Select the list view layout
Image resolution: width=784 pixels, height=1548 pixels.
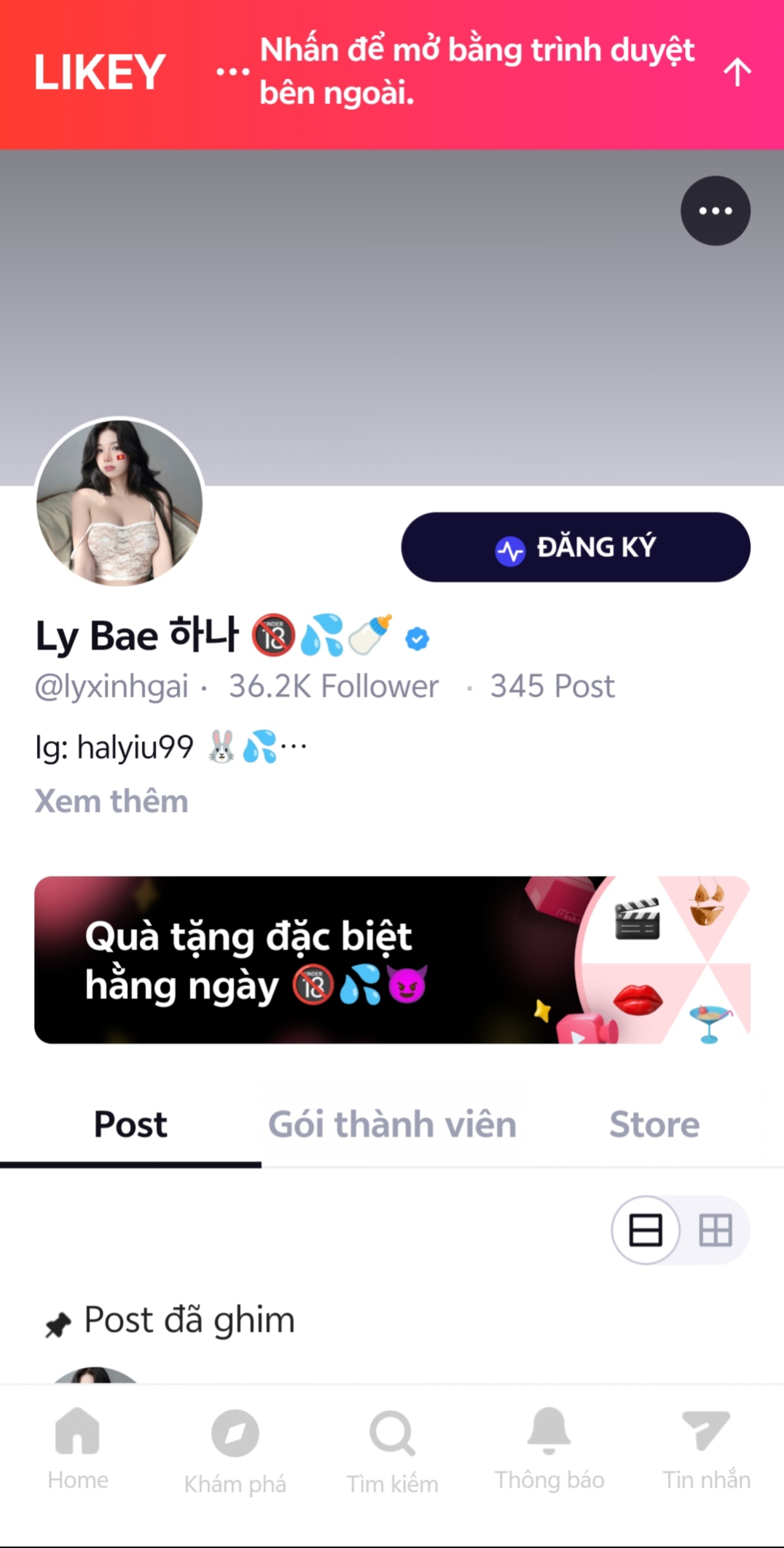[646, 1230]
